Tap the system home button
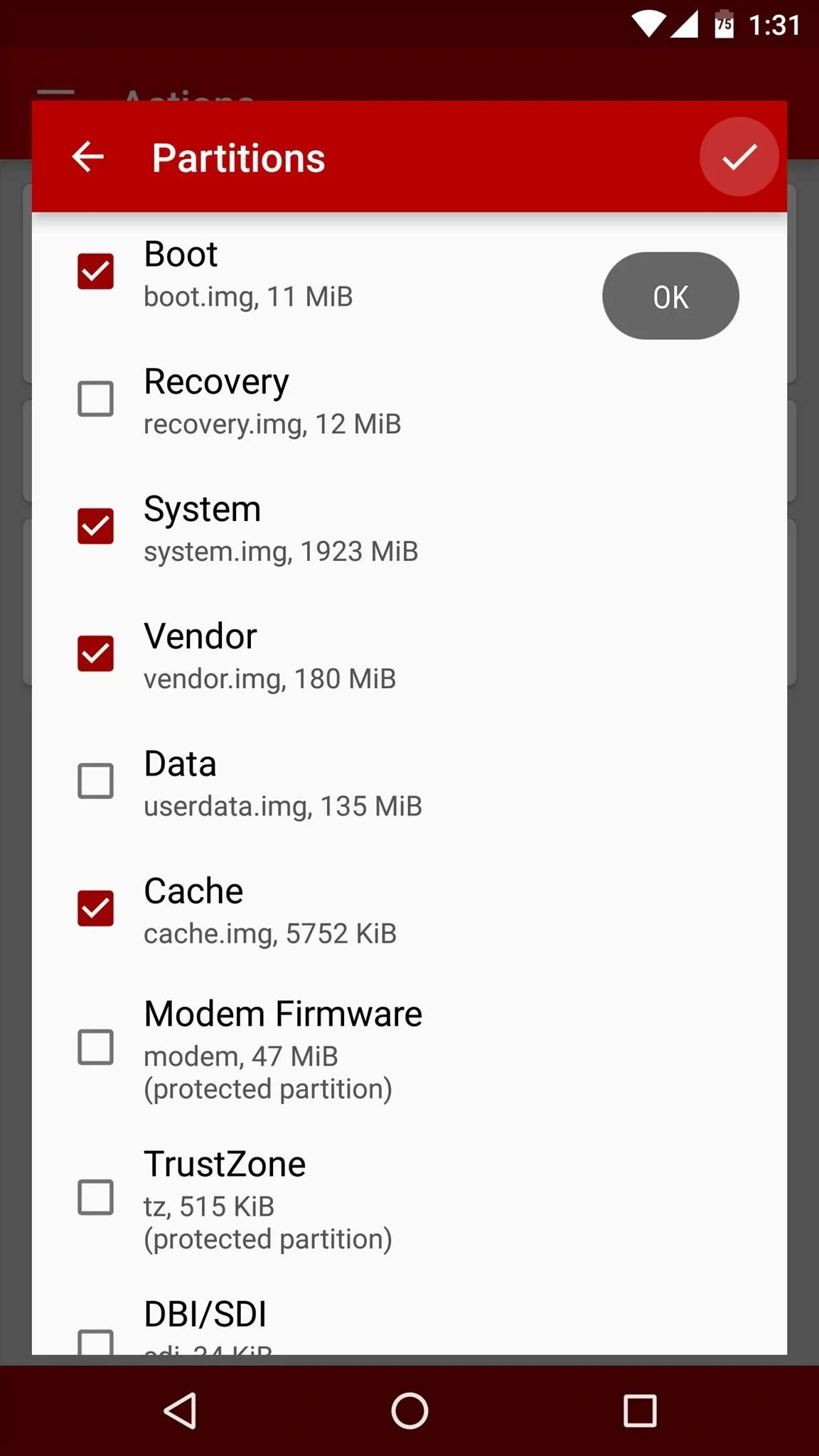 409,1410
